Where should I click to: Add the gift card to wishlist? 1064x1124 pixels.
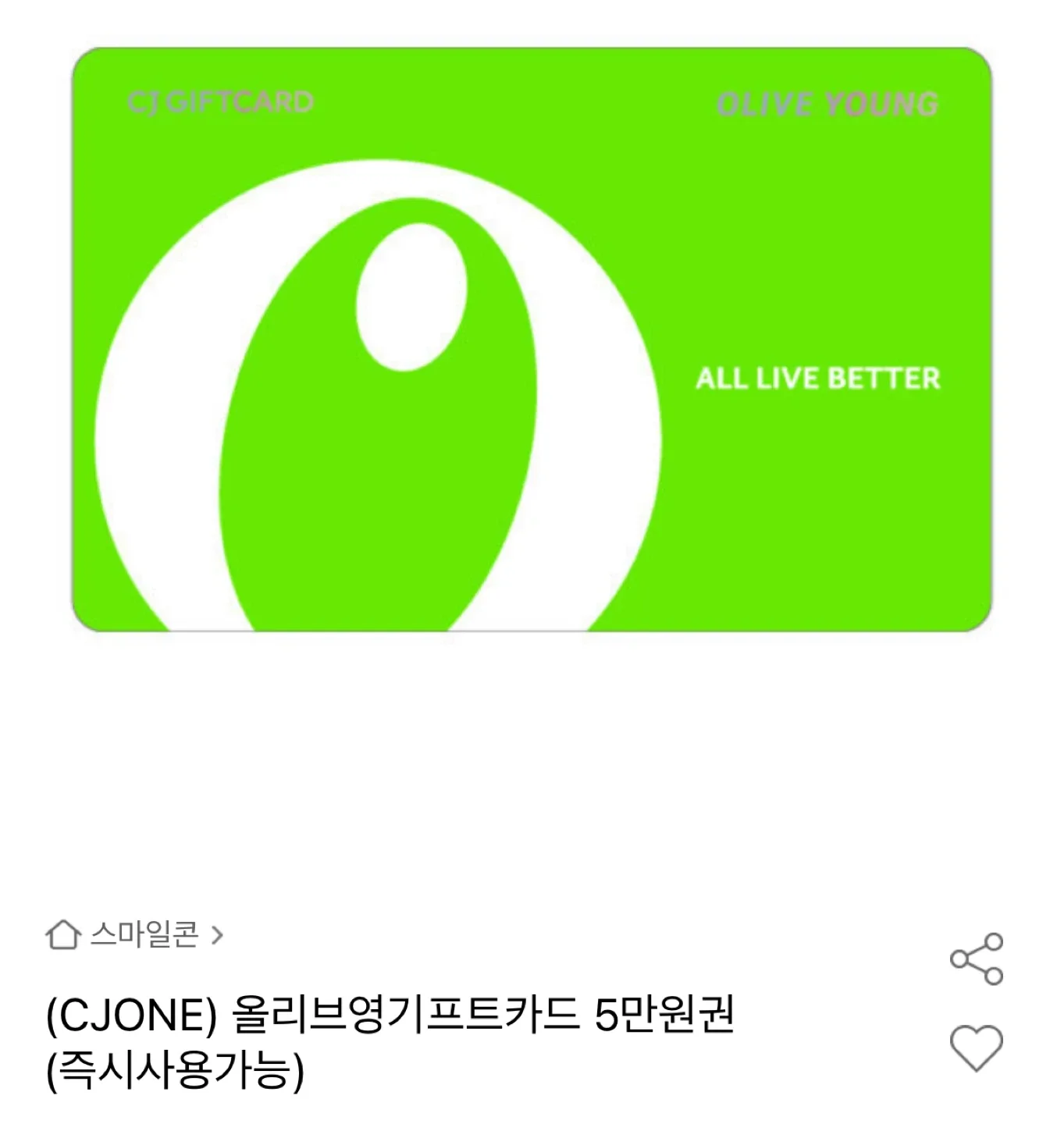point(976,1048)
